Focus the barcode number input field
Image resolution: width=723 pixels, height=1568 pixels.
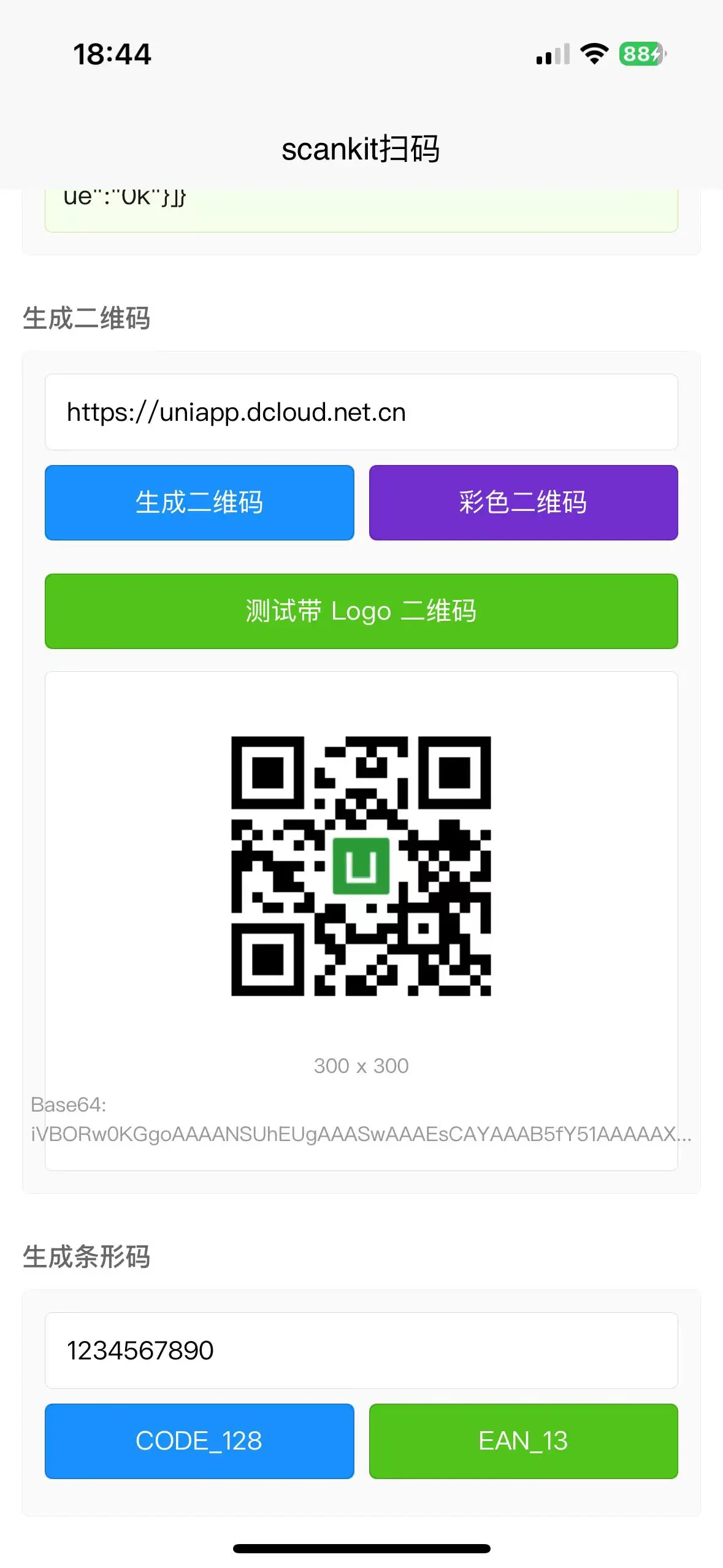coord(361,1350)
